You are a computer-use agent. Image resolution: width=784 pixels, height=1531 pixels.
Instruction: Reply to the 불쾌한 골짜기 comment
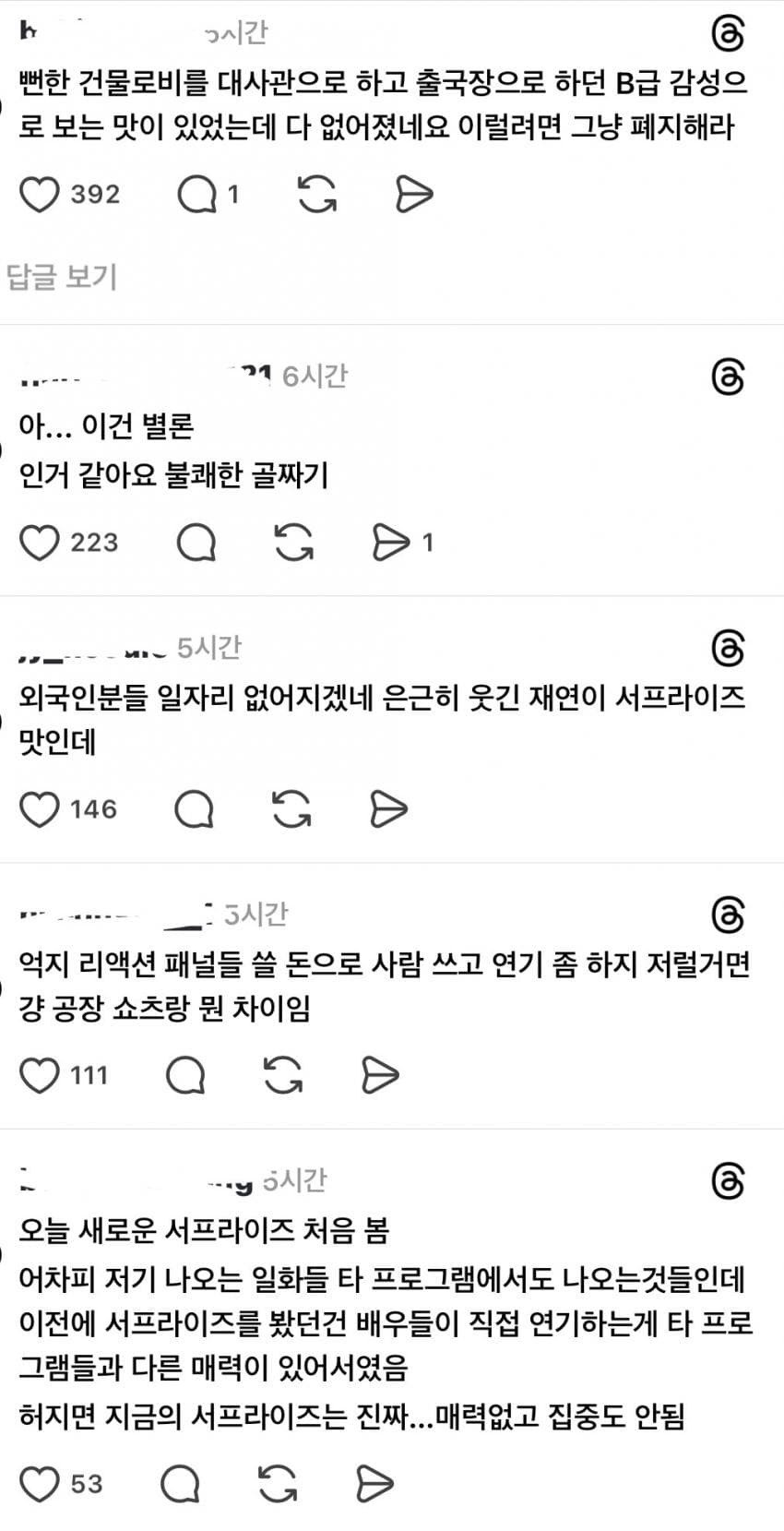click(x=196, y=543)
